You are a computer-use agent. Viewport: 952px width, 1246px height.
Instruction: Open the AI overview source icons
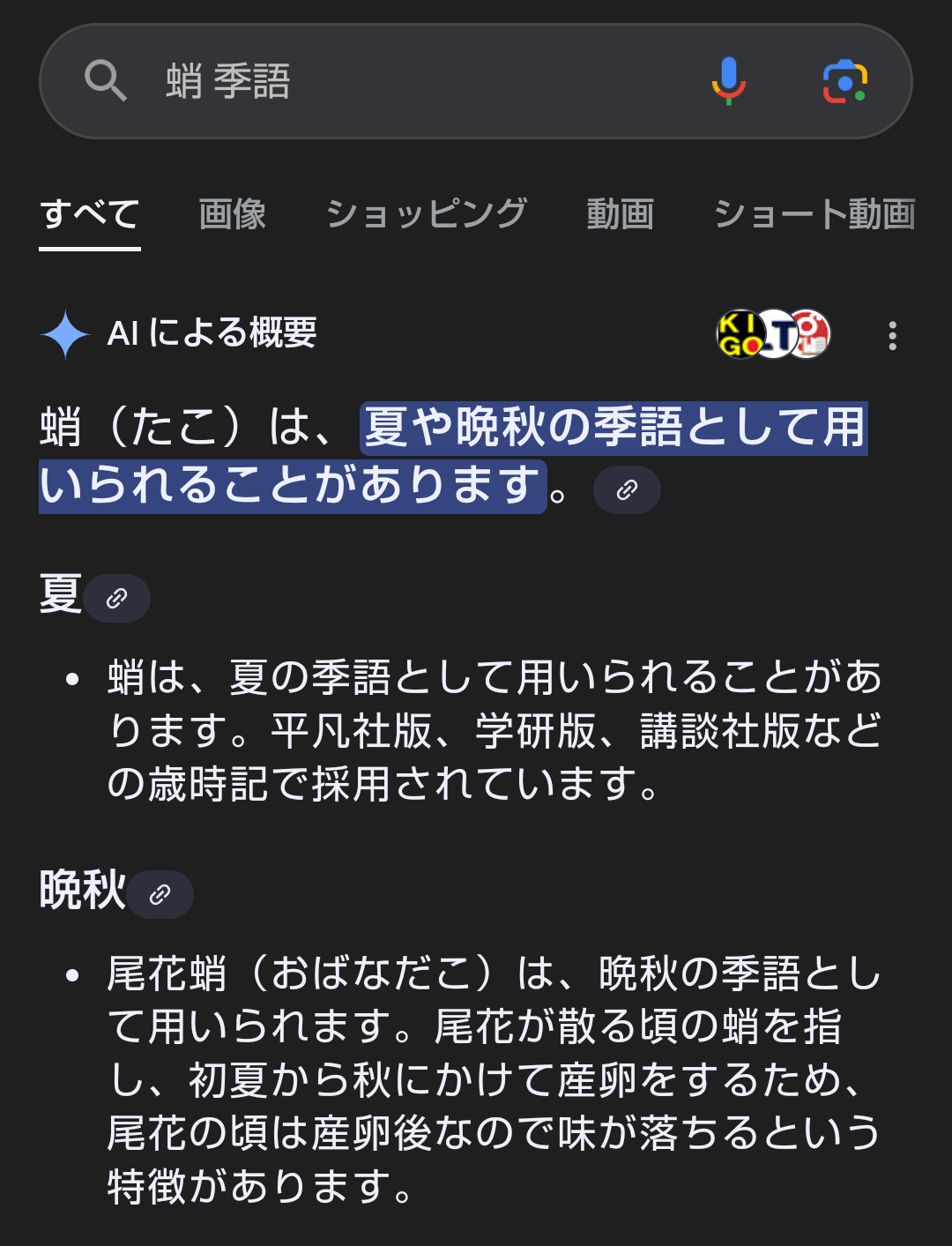click(x=773, y=334)
